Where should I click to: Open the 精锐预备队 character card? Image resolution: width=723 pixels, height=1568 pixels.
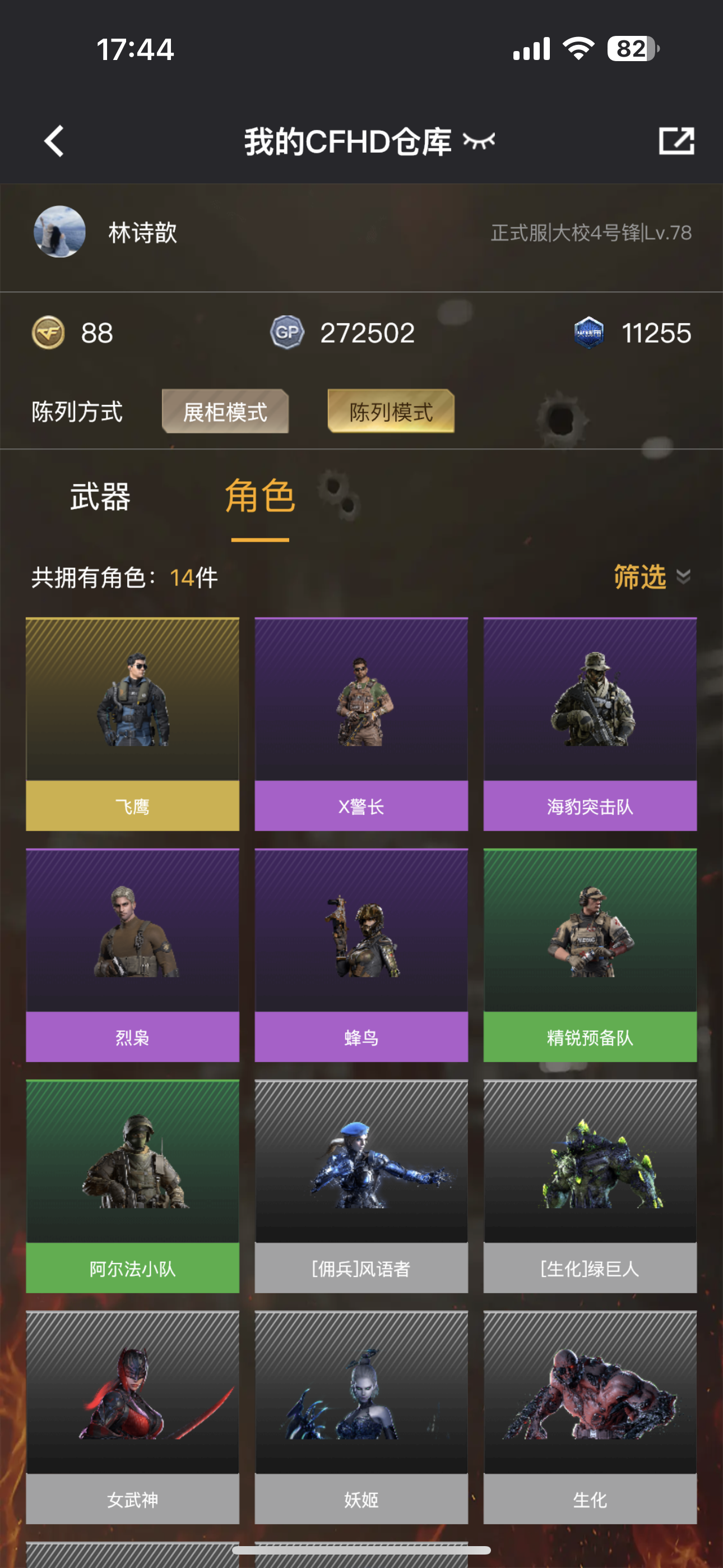[x=590, y=956]
